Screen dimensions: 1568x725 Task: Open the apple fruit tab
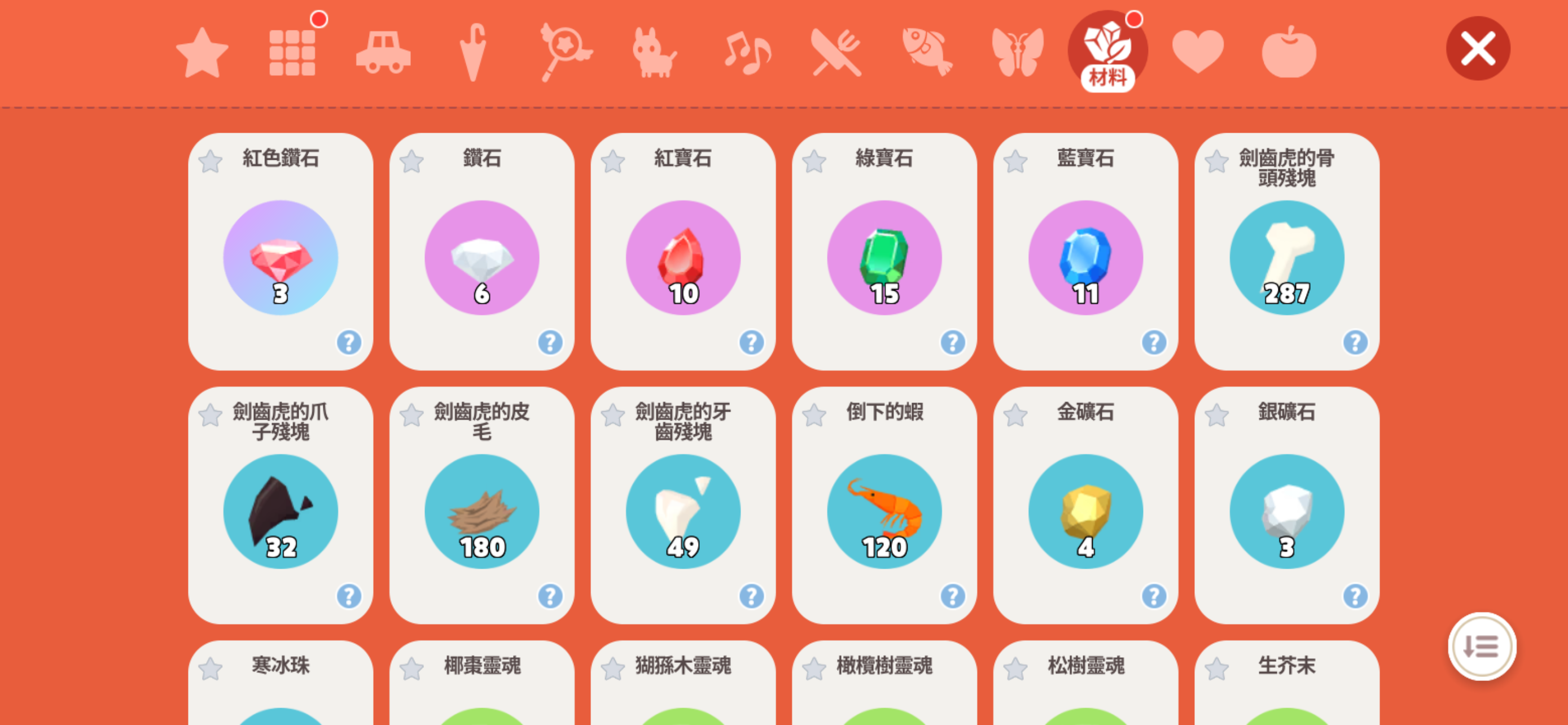point(1289,53)
